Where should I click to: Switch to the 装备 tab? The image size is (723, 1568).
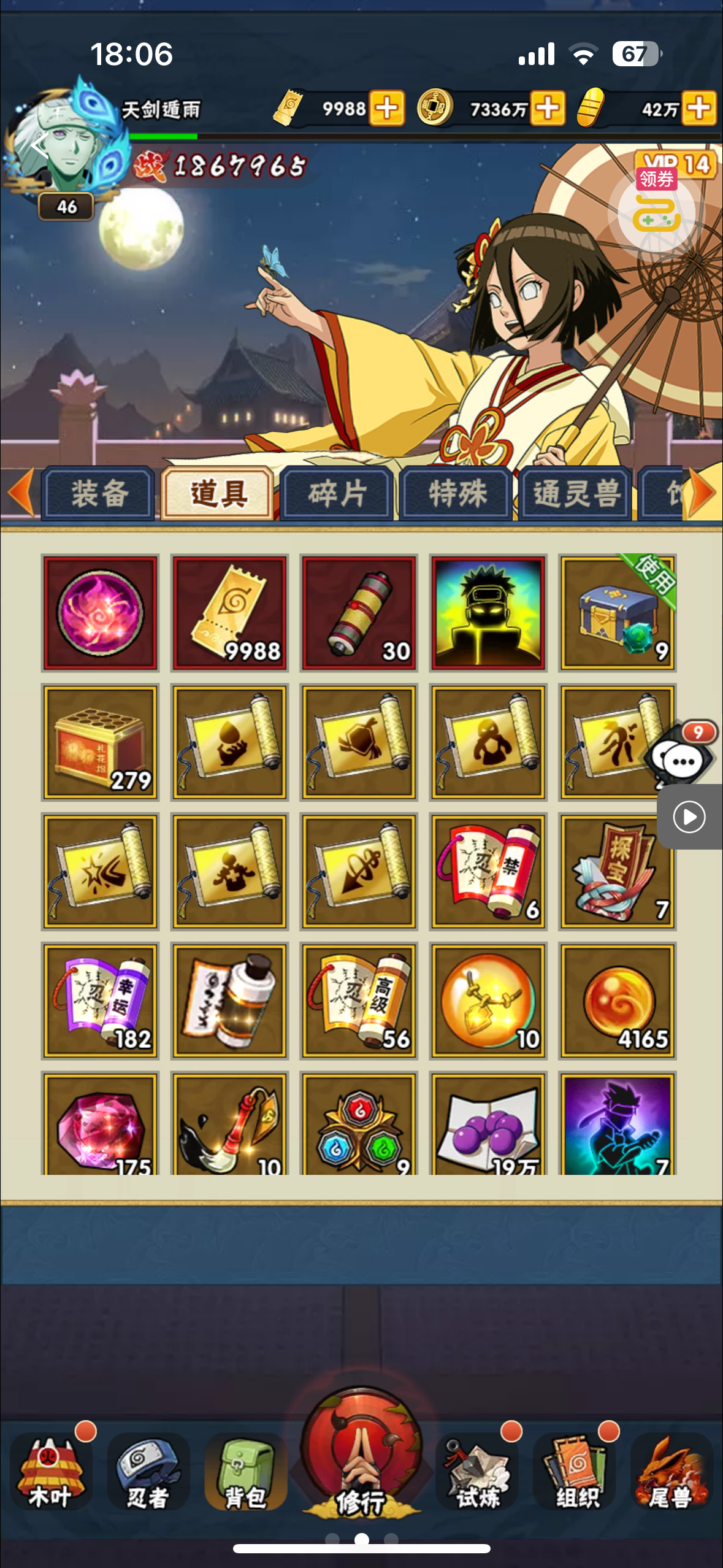point(98,494)
